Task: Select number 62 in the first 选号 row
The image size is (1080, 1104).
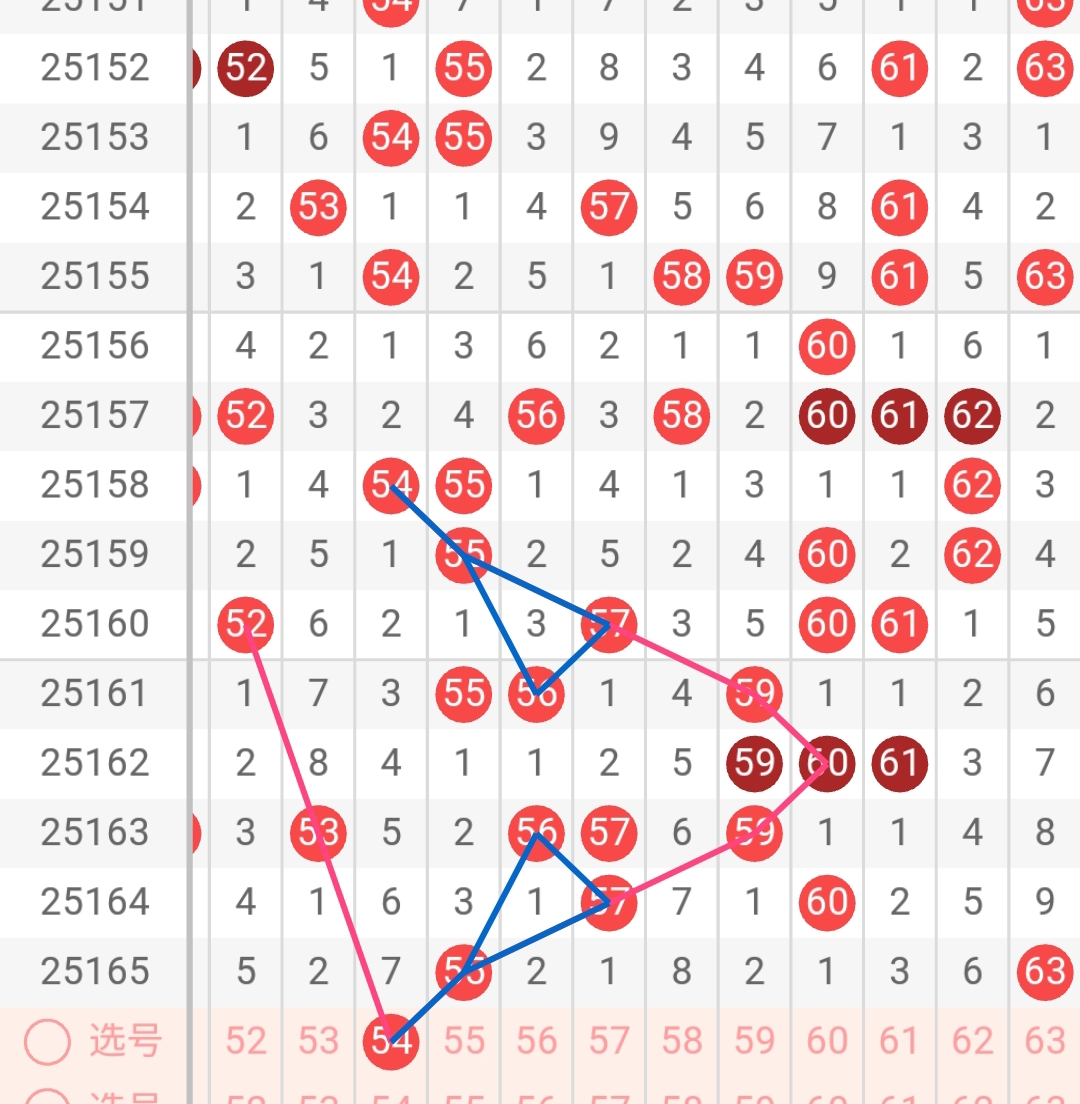Action: pos(973,1041)
